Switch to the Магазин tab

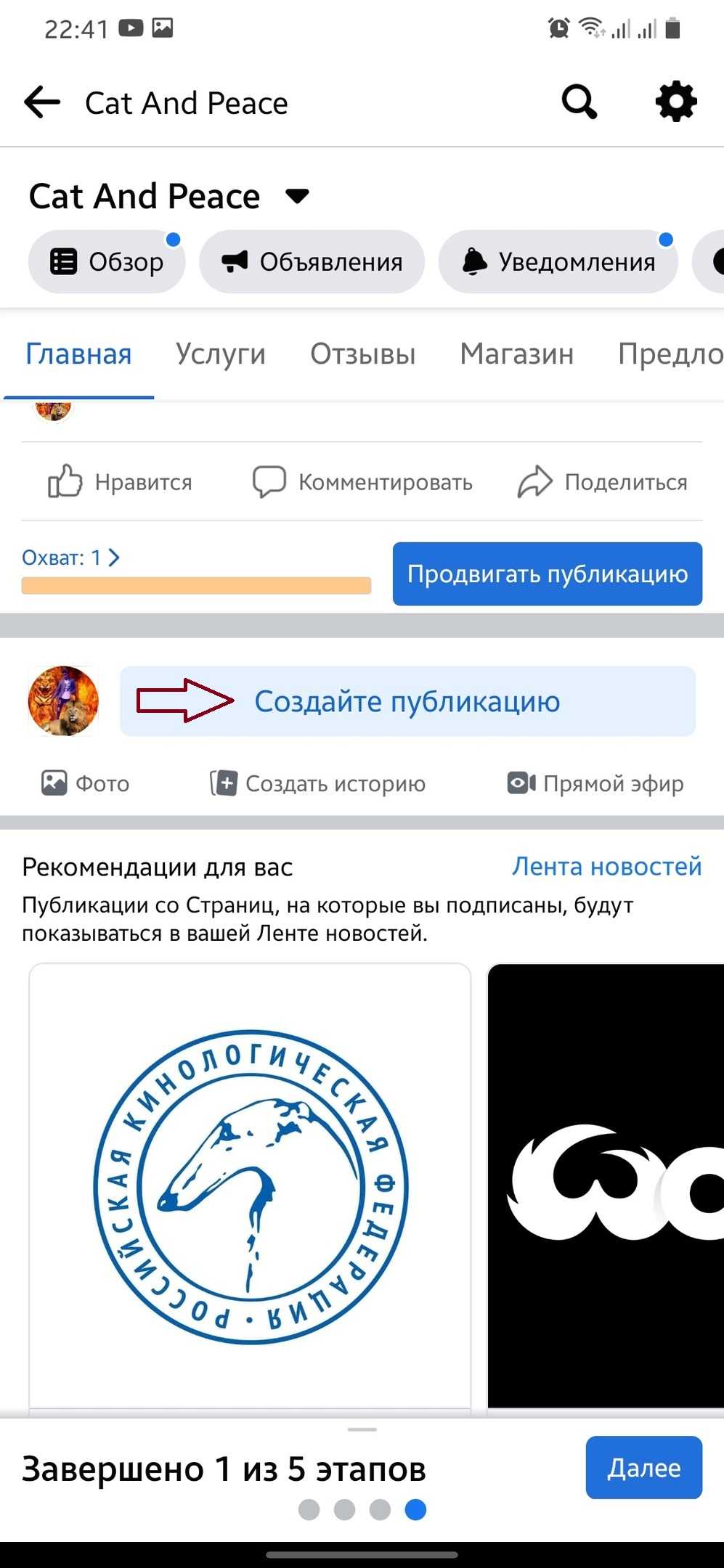pos(516,354)
